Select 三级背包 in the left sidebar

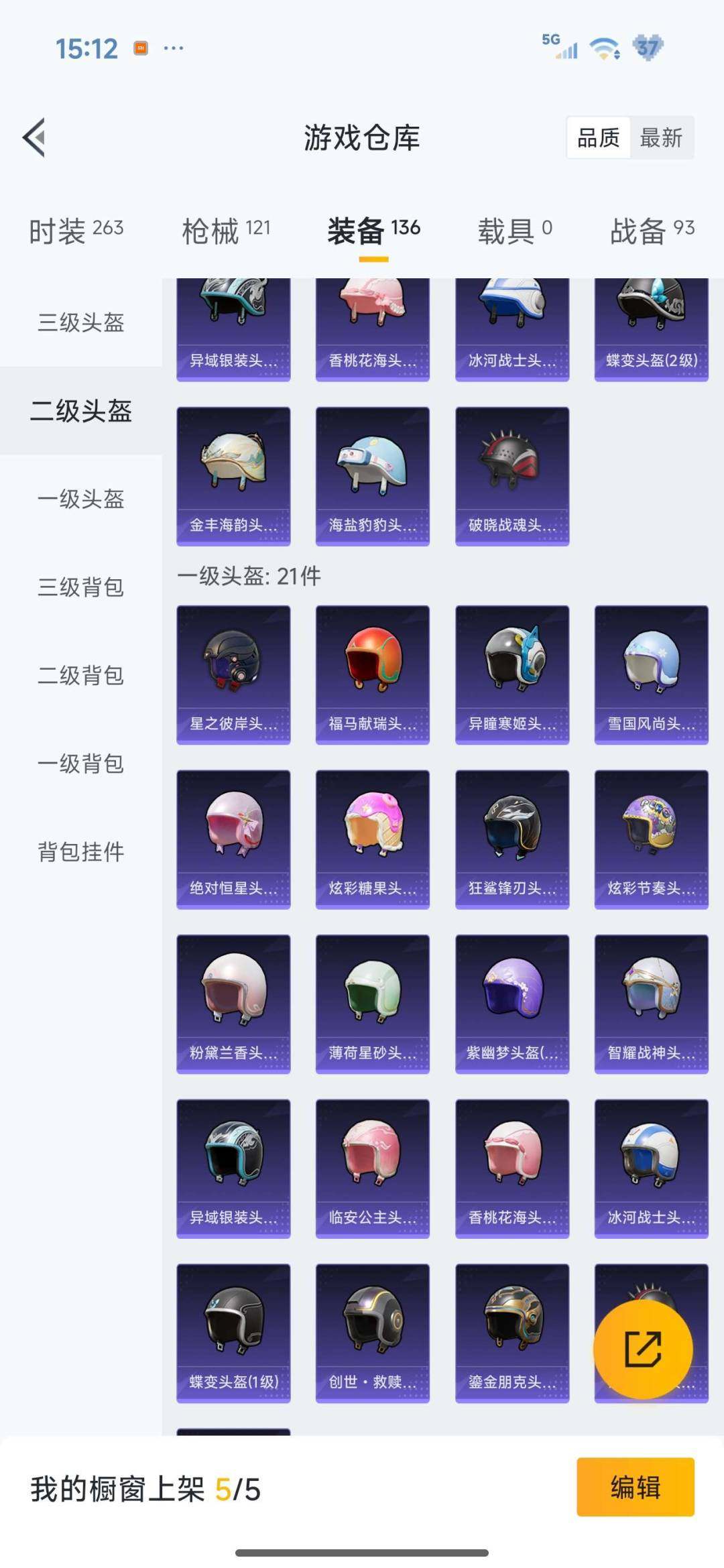click(x=80, y=588)
